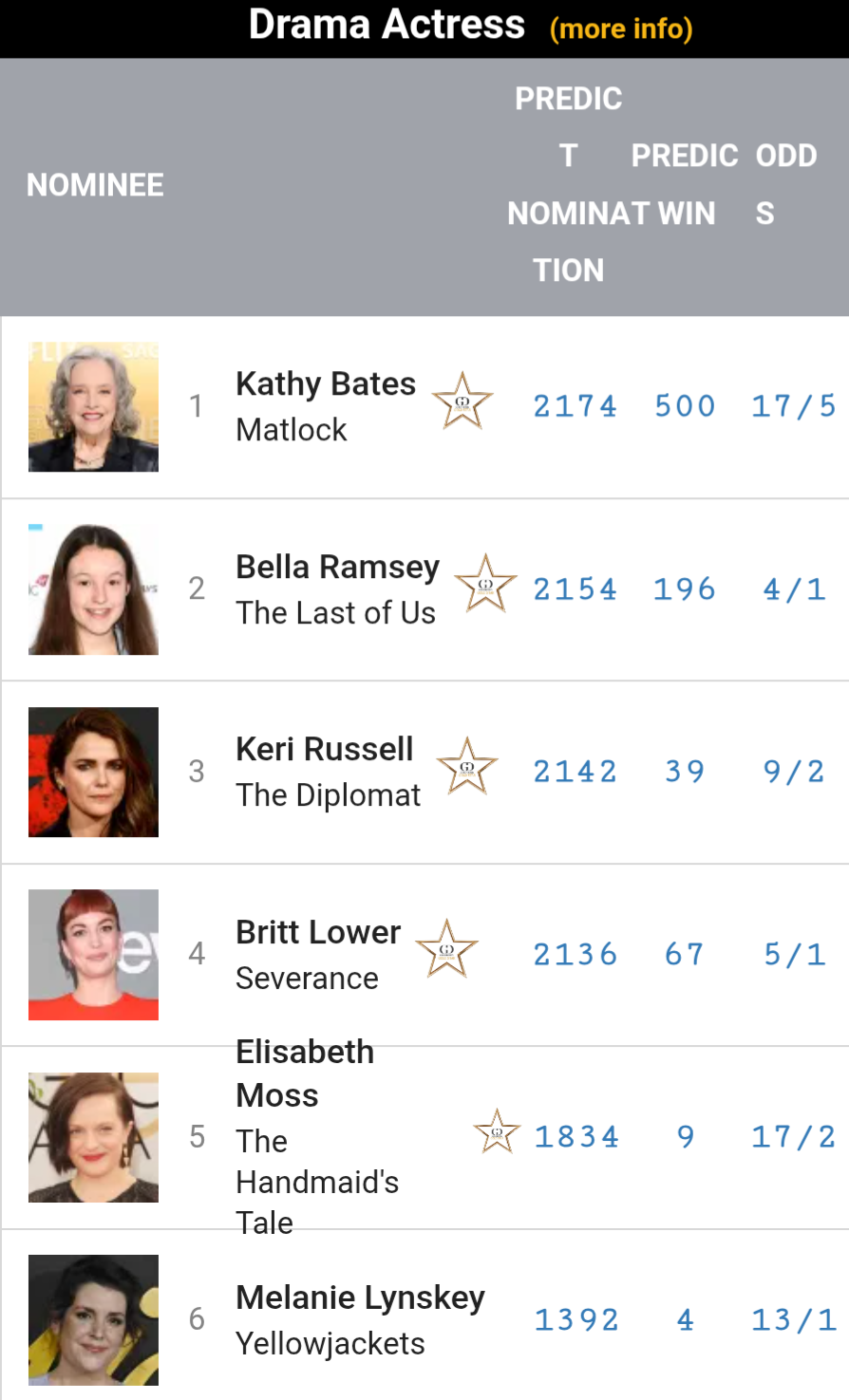Screen dimensions: 849x1400
Task: Tap Britt Lower's 5/1 odds
Action: pyautogui.click(x=794, y=955)
